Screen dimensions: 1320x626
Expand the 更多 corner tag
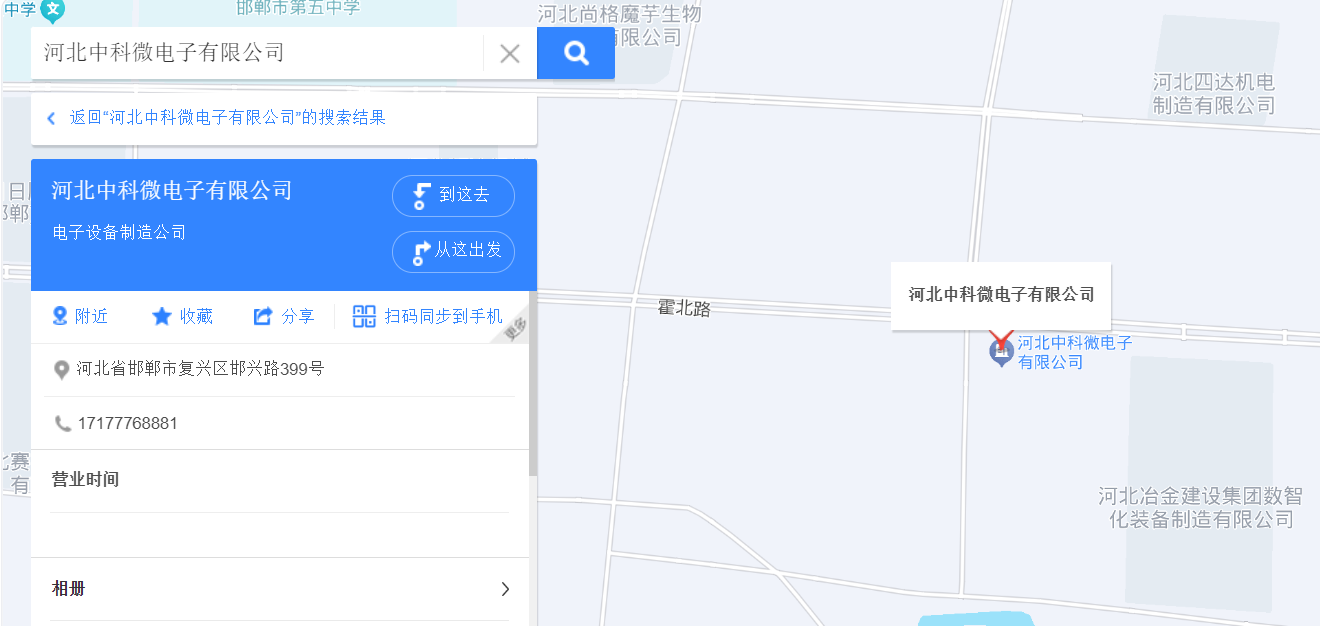pos(515,329)
